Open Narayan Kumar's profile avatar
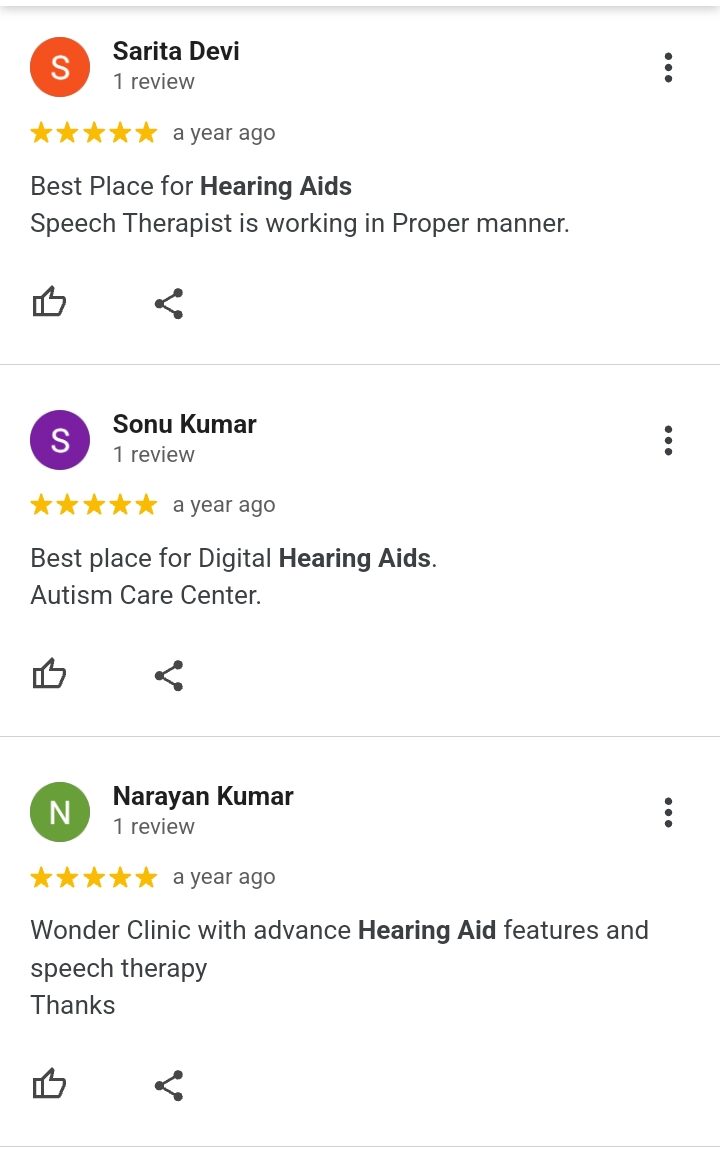Image resolution: width=720 pixels, height=1173 pixels. click(x=60, y=812)
